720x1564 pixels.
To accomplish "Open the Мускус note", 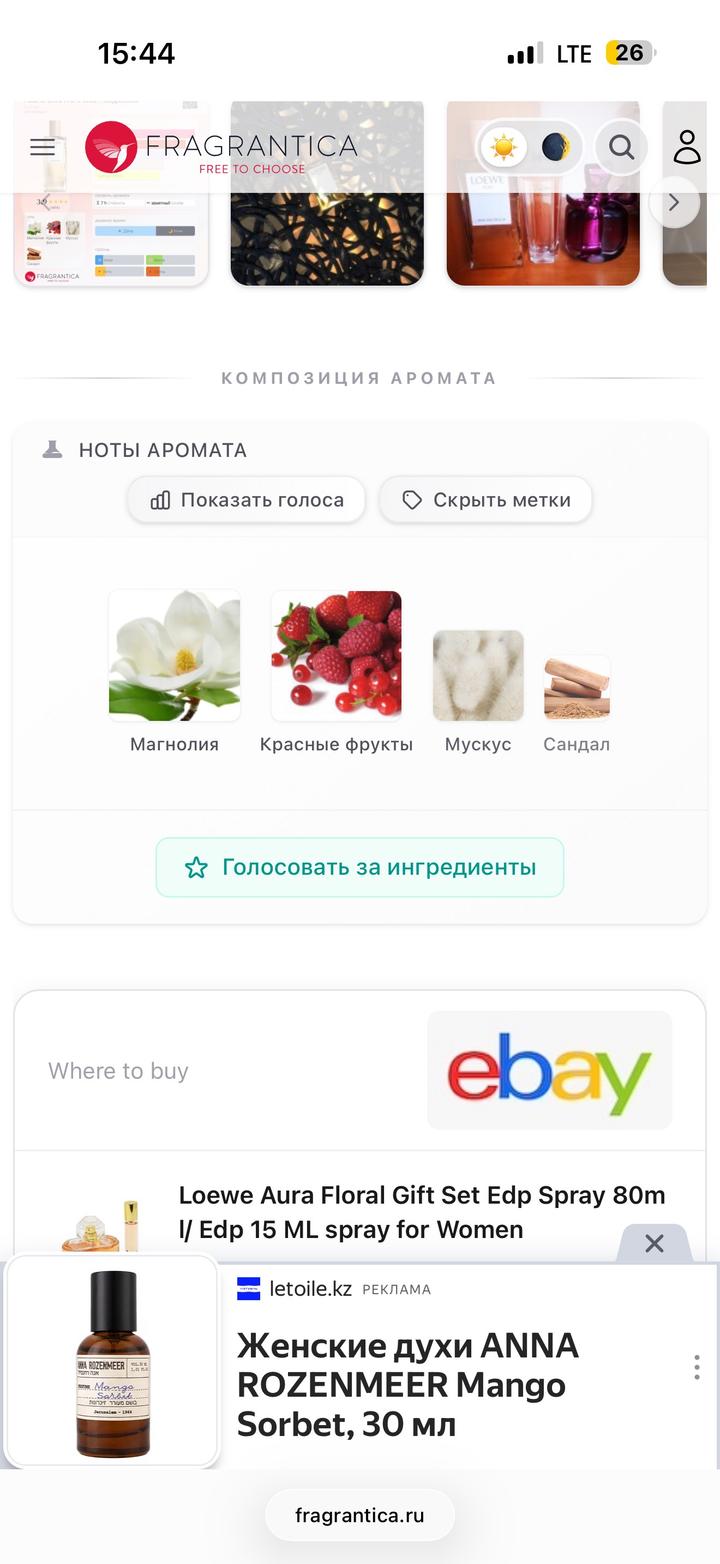I will [x=478, y=690].
